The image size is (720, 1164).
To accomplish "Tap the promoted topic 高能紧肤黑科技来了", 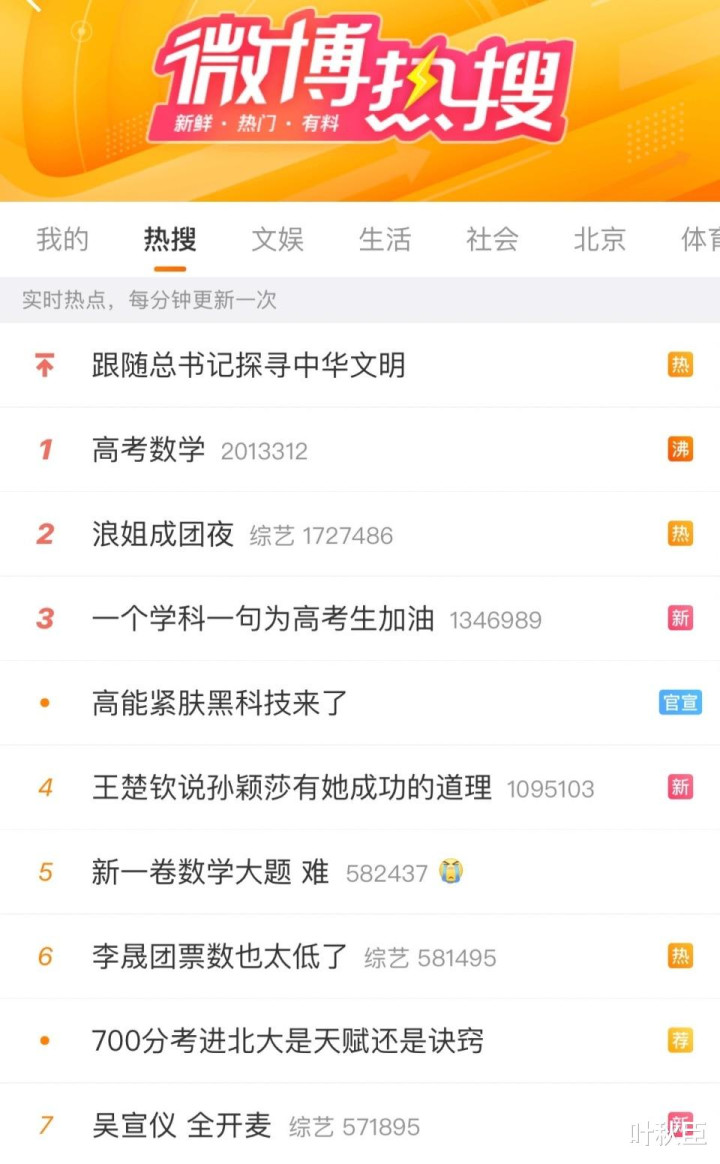I will [360, 703].
